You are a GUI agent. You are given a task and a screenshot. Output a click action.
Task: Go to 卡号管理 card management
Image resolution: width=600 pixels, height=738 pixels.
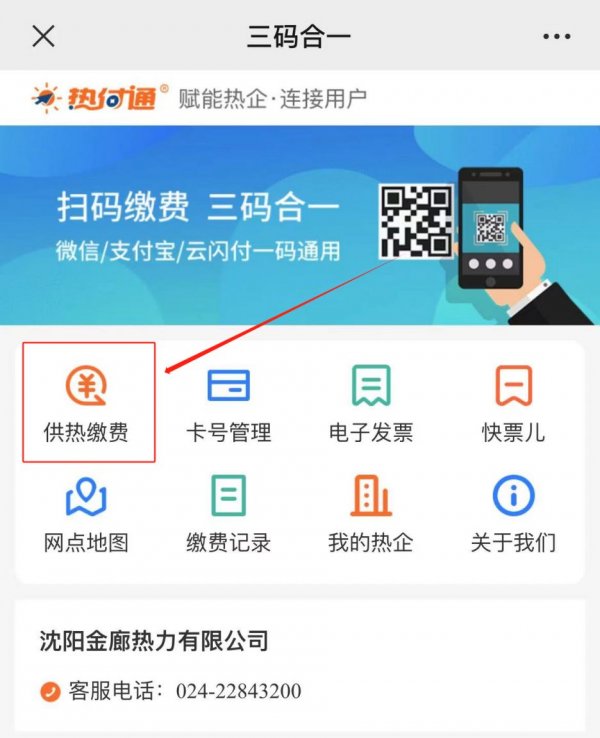click(228, 402)
